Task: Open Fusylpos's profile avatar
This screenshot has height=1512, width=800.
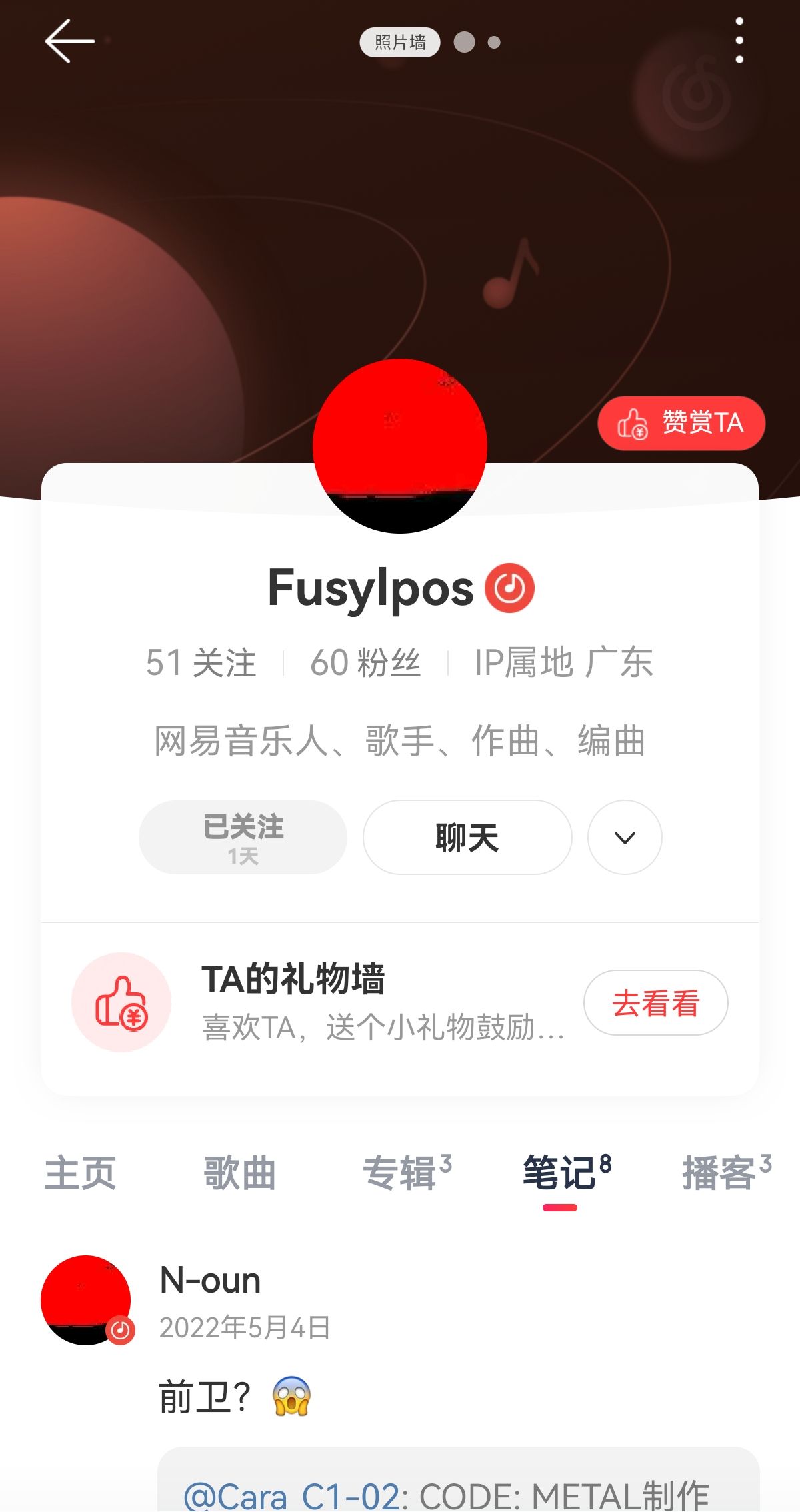Action: pyautogui.click(x=400, y=446)
